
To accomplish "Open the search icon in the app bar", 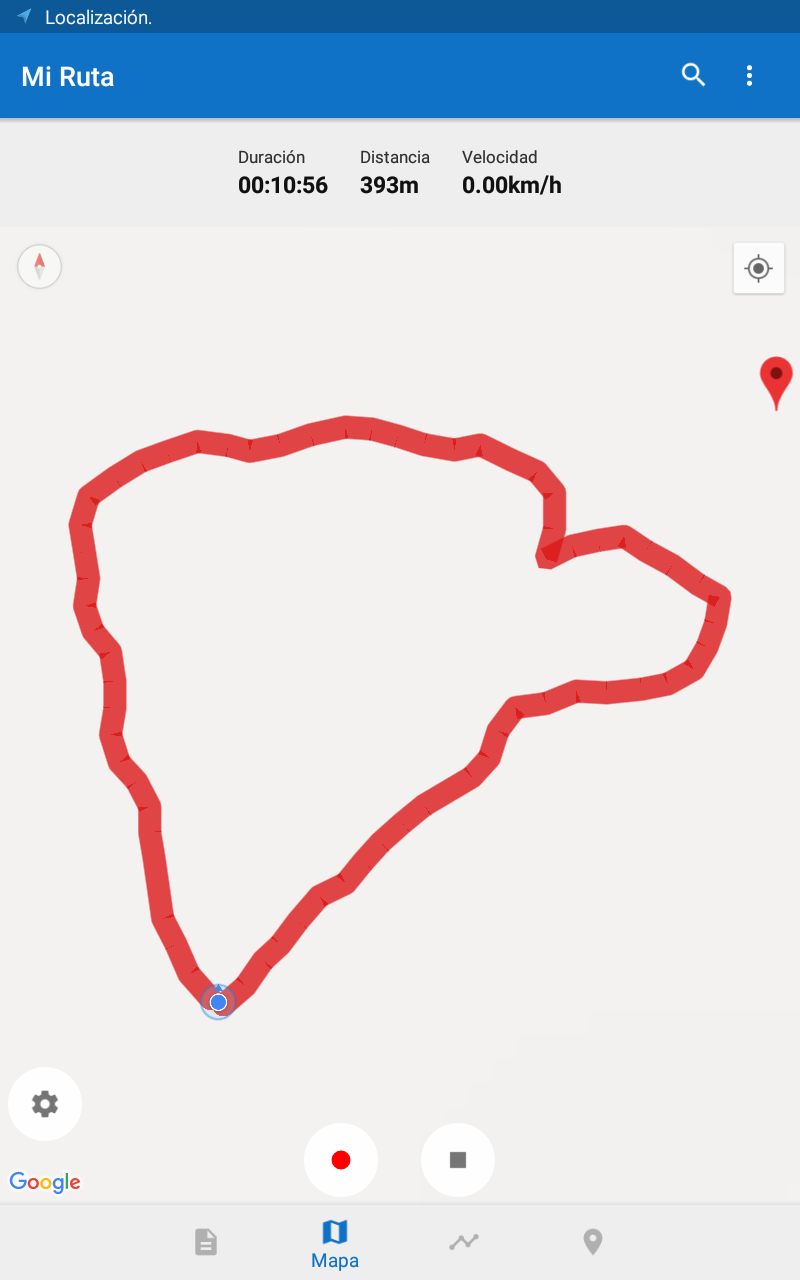I will point(693,75).
